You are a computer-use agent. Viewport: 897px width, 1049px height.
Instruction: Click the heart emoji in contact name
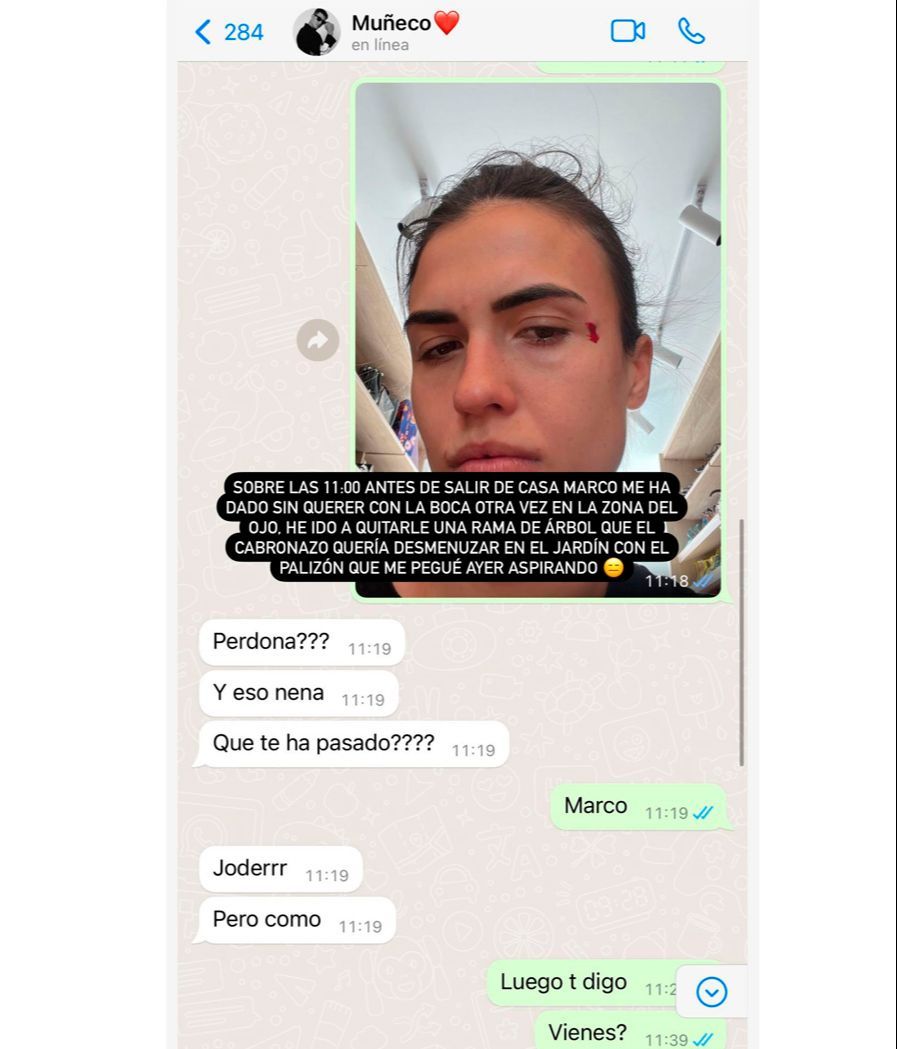(446, 23)
